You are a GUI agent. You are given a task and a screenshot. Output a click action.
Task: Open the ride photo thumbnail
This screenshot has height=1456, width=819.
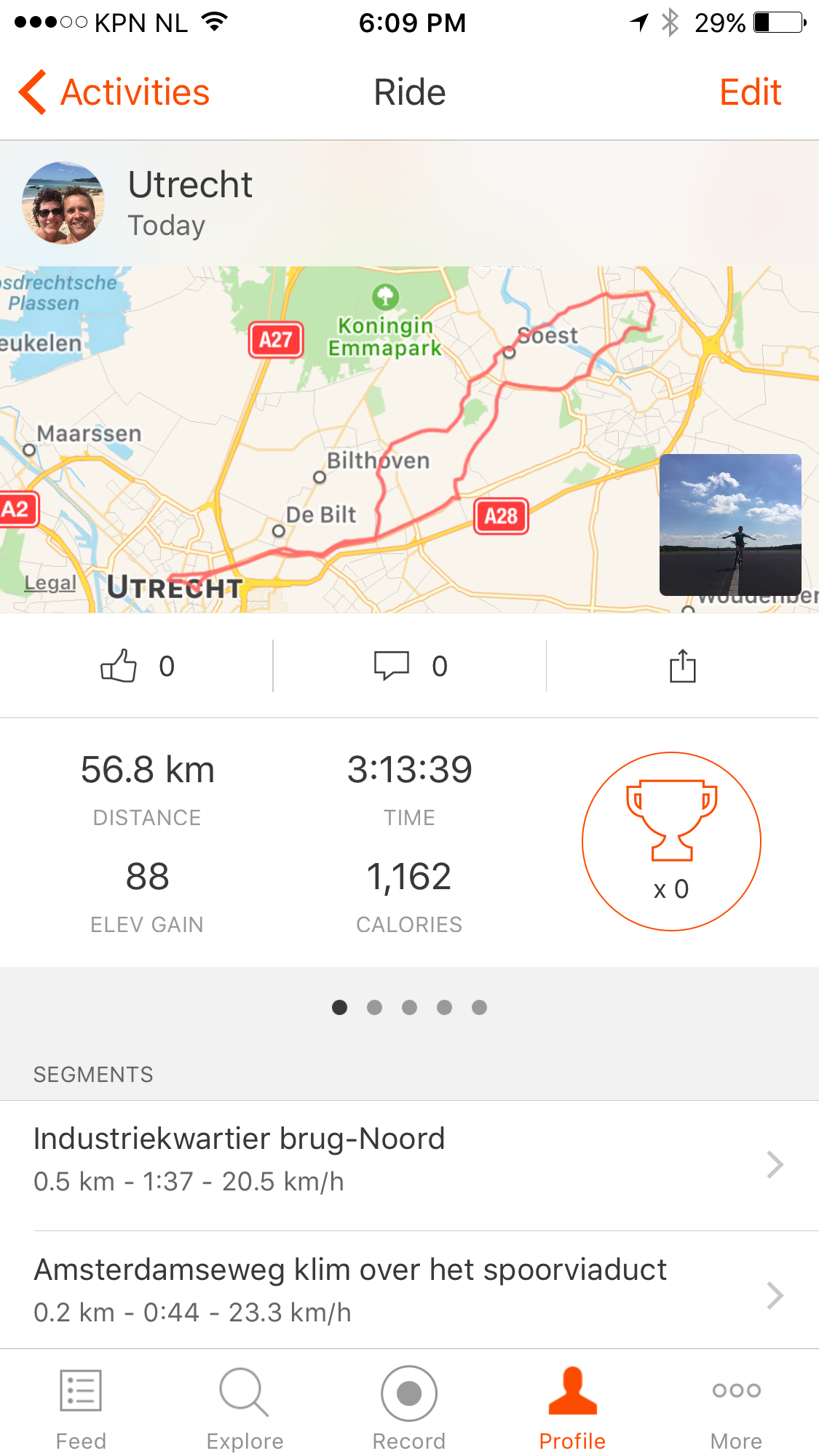730,525
